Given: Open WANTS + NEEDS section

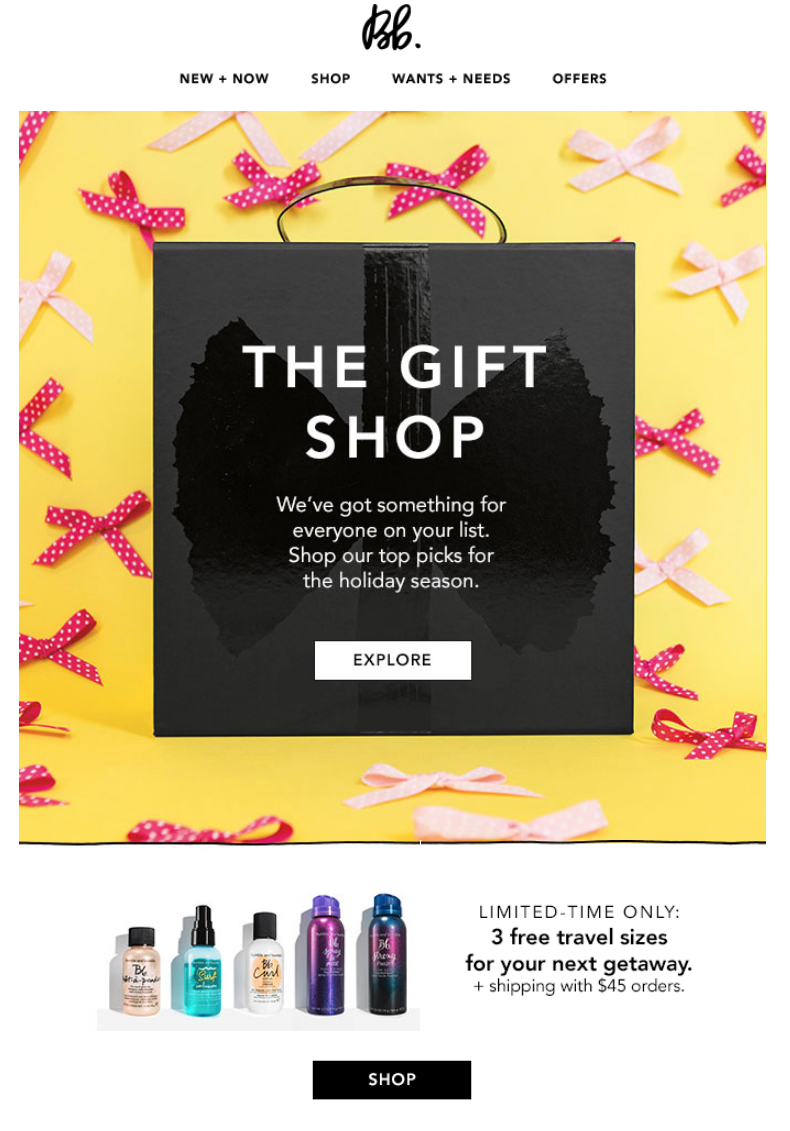Looking at the screenshot, I should (x=451, y=79).
